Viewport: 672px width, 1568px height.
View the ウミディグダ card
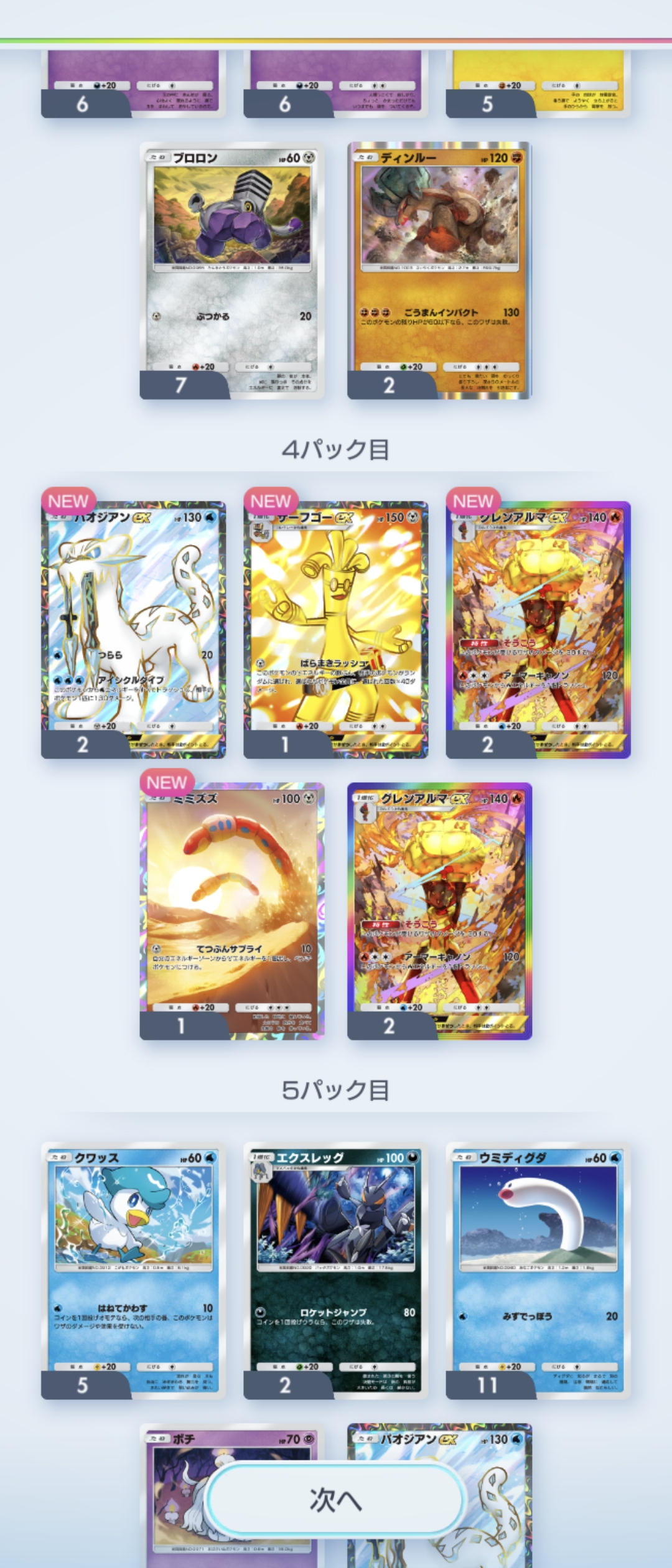click(538, 1271)
